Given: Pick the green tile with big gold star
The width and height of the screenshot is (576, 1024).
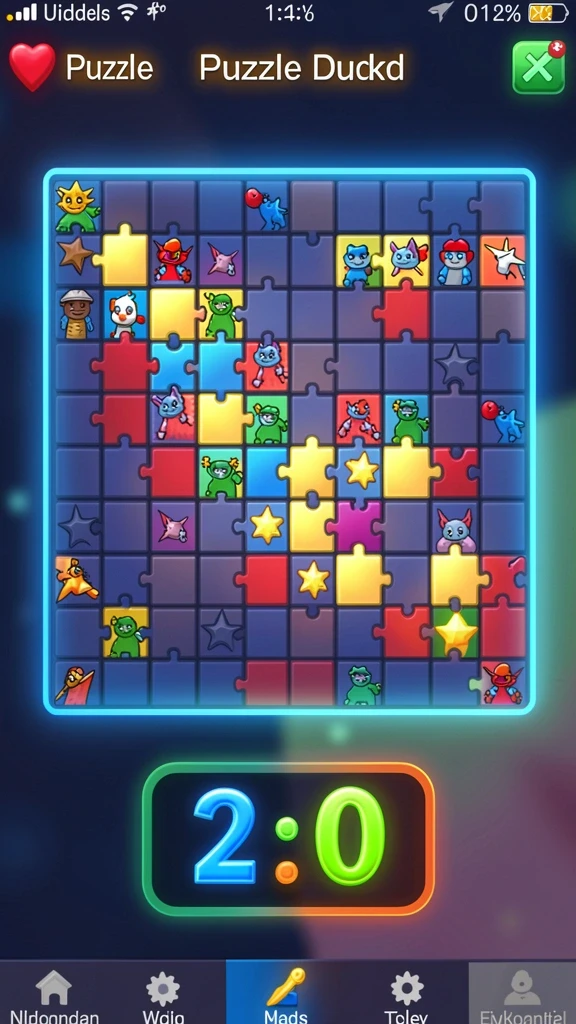Looking at the screenshot, I should pos(455,631).
